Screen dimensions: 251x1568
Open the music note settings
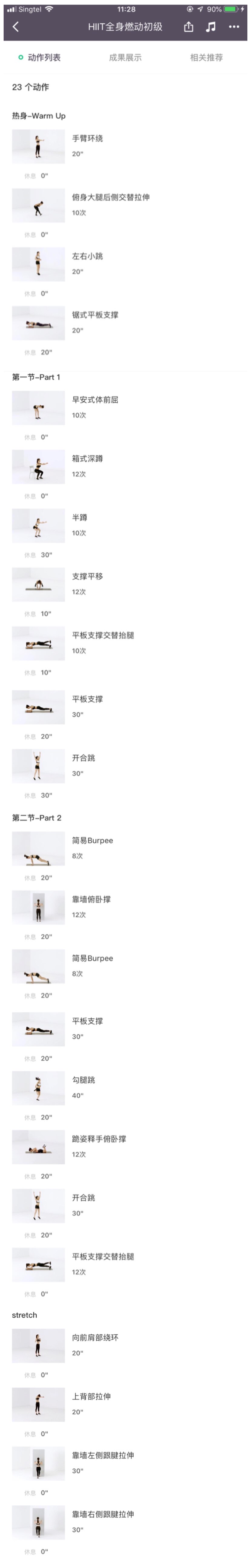coord(211,27)
